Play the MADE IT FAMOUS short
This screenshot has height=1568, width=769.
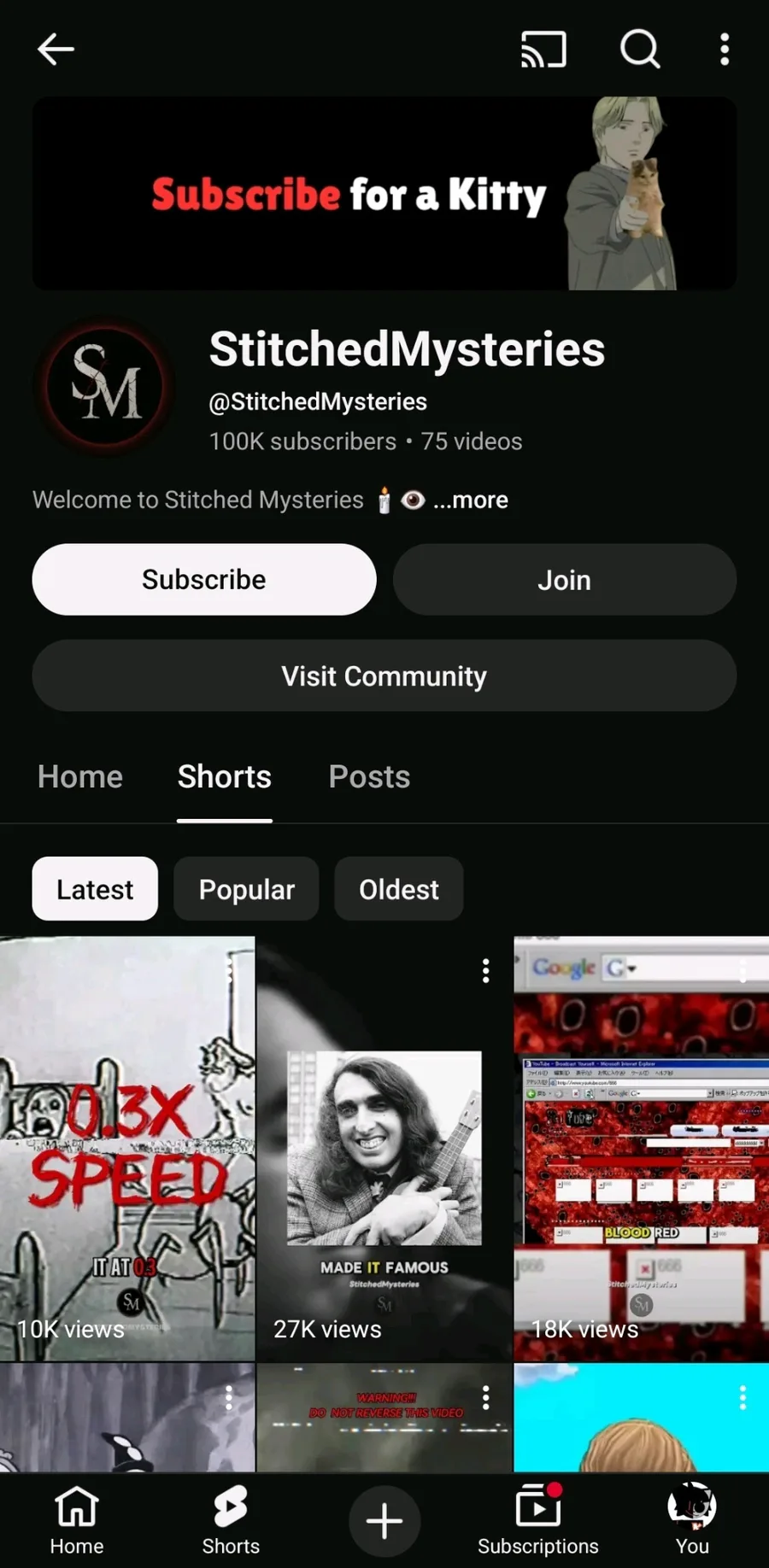384,1149
